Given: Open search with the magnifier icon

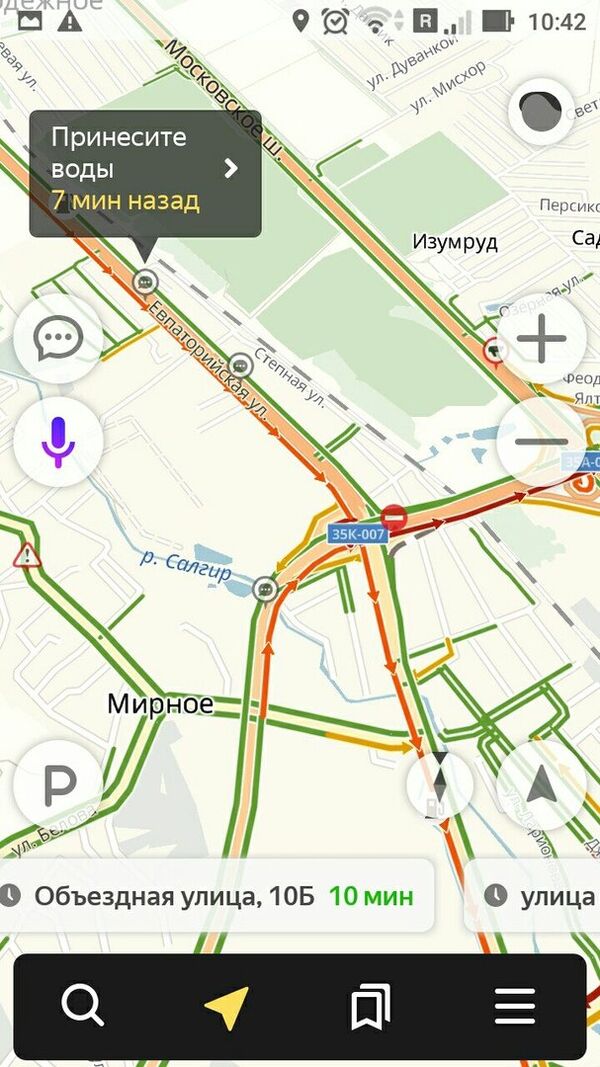Looking at the screenshot, I should 82,1006.
